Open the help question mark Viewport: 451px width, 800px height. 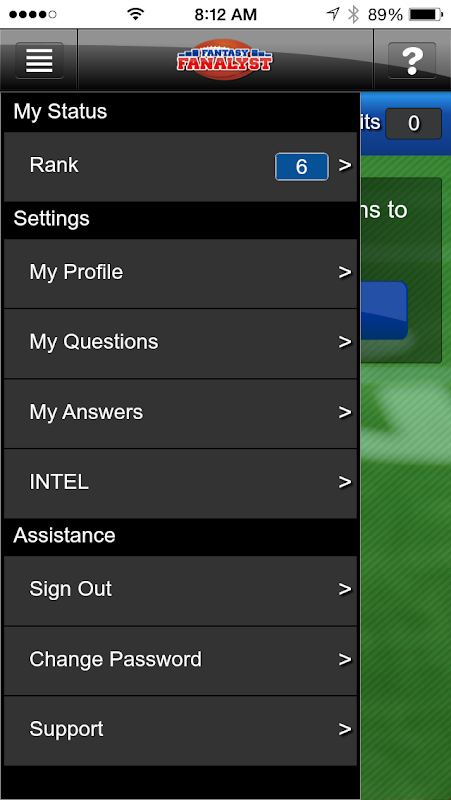[x=412, y=61]
